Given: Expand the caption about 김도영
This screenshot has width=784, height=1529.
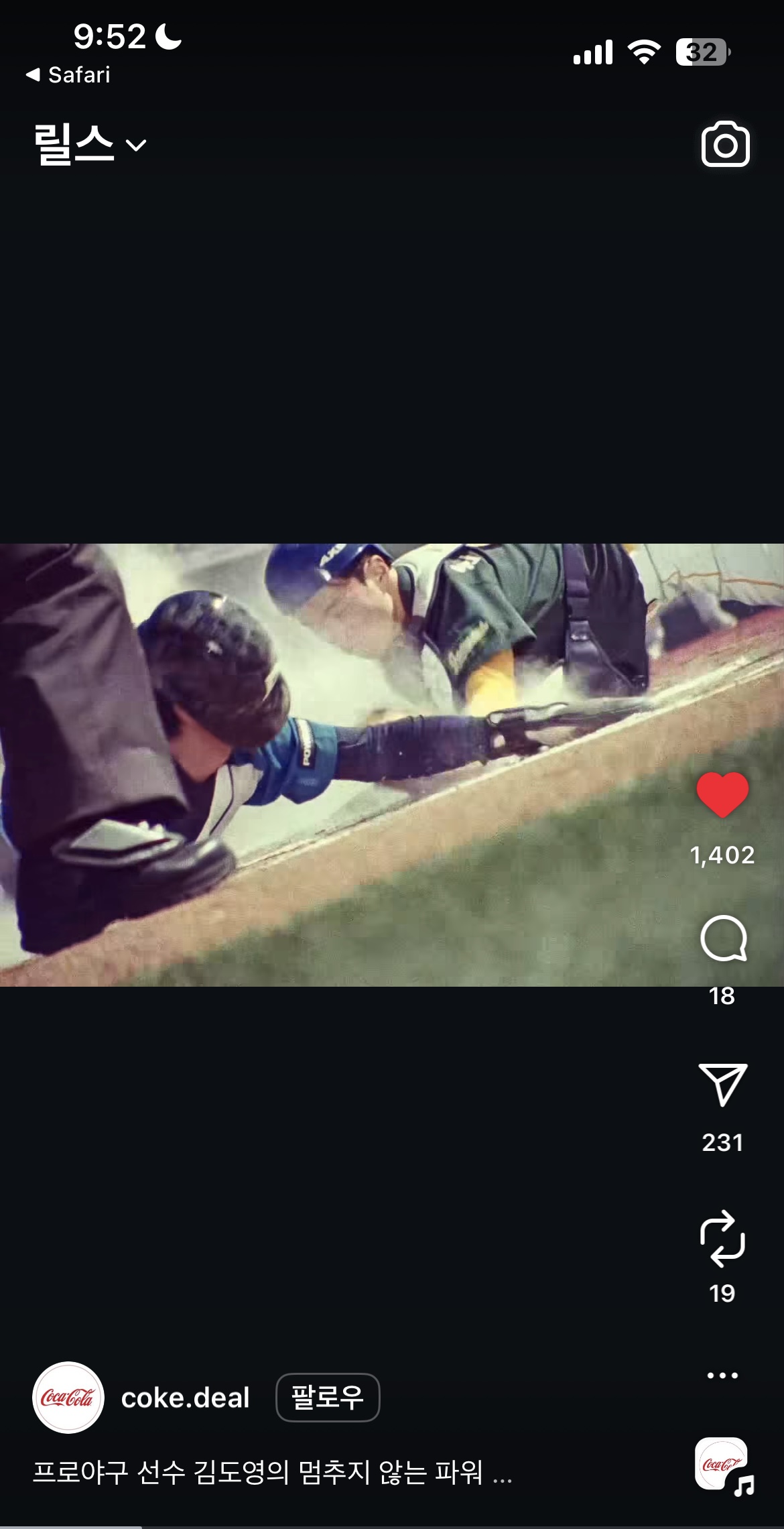Looking at the screenshot, I should [272, 1472].
